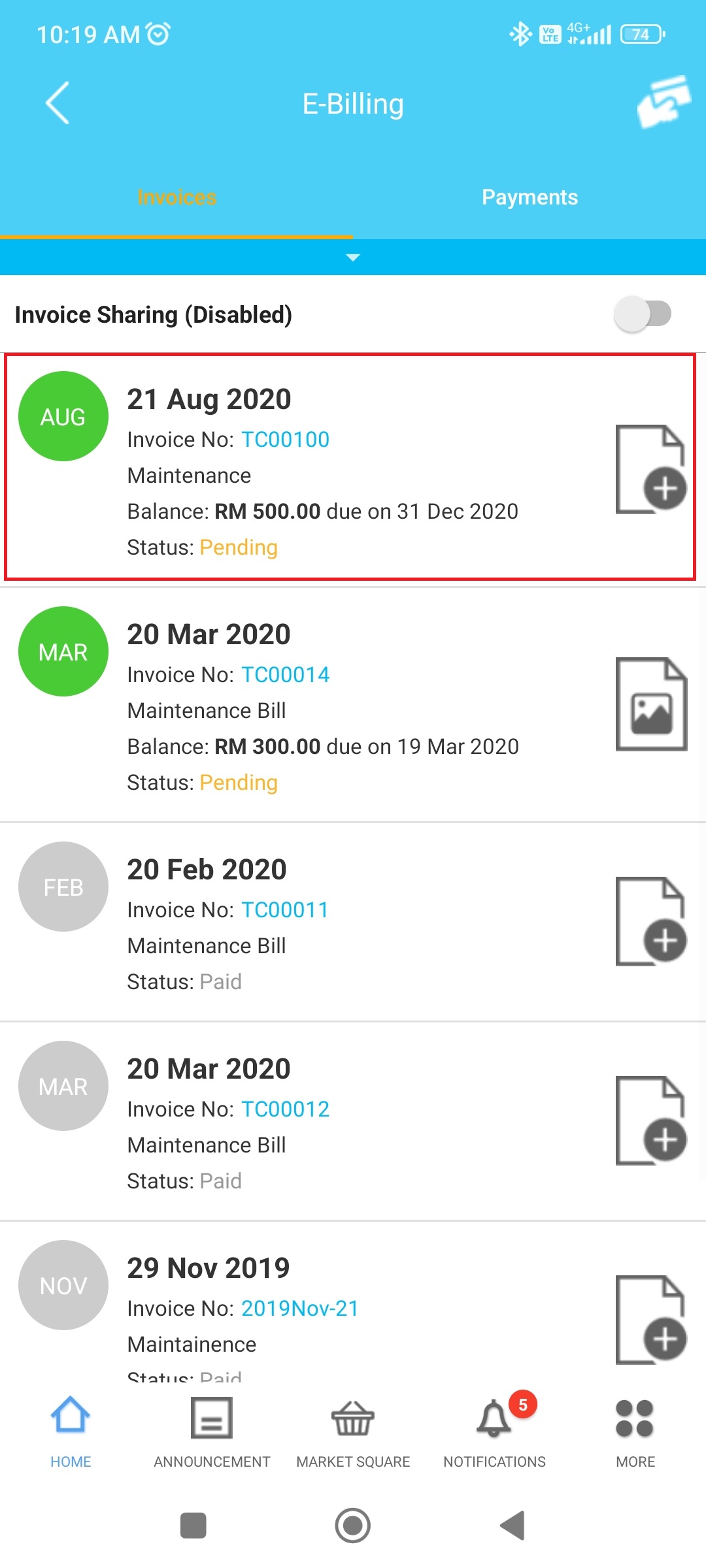Enable the Invoice Sharing switch

coord(643,314)
